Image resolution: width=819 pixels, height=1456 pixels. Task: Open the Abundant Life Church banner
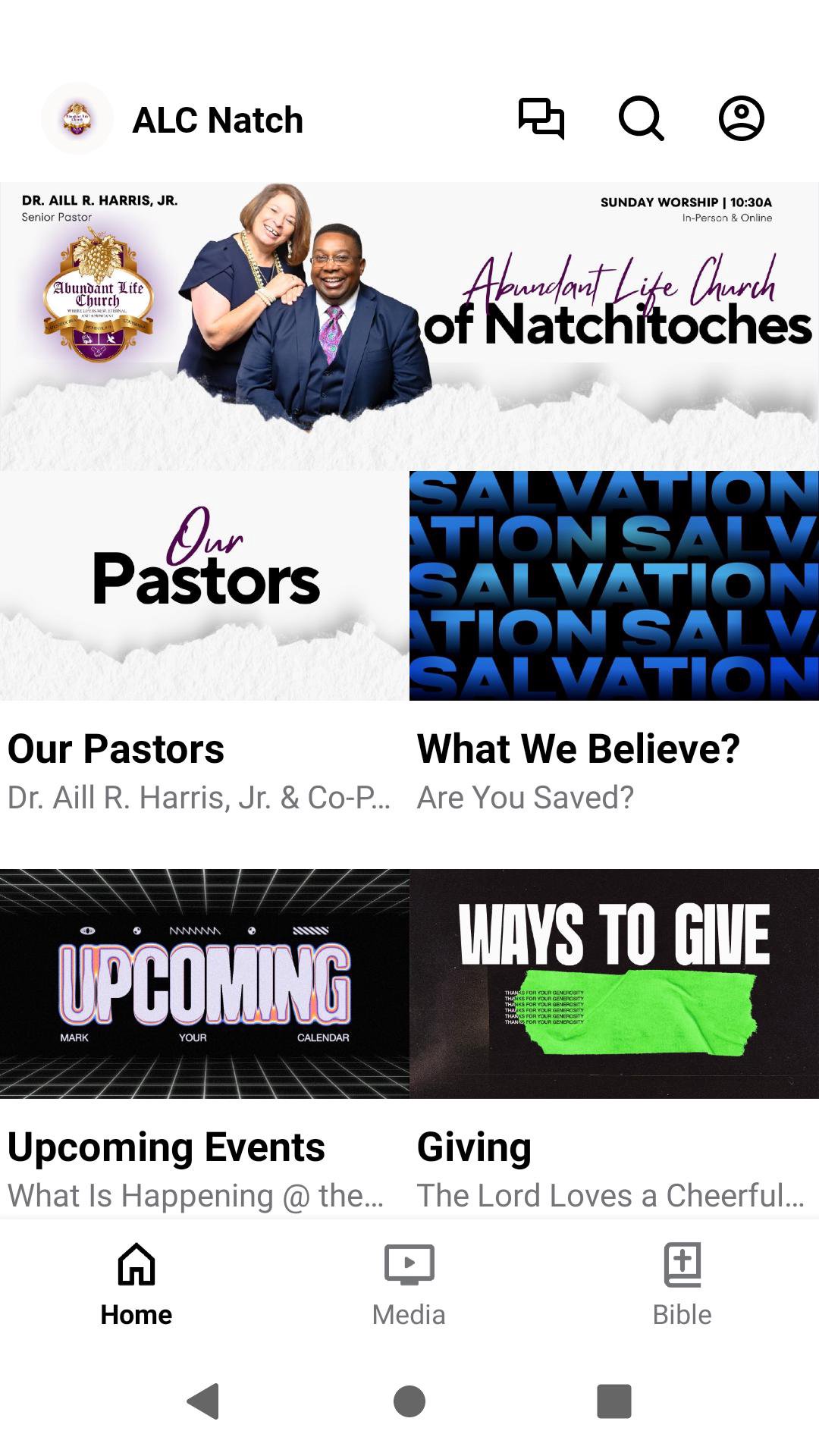click(409, 326)
